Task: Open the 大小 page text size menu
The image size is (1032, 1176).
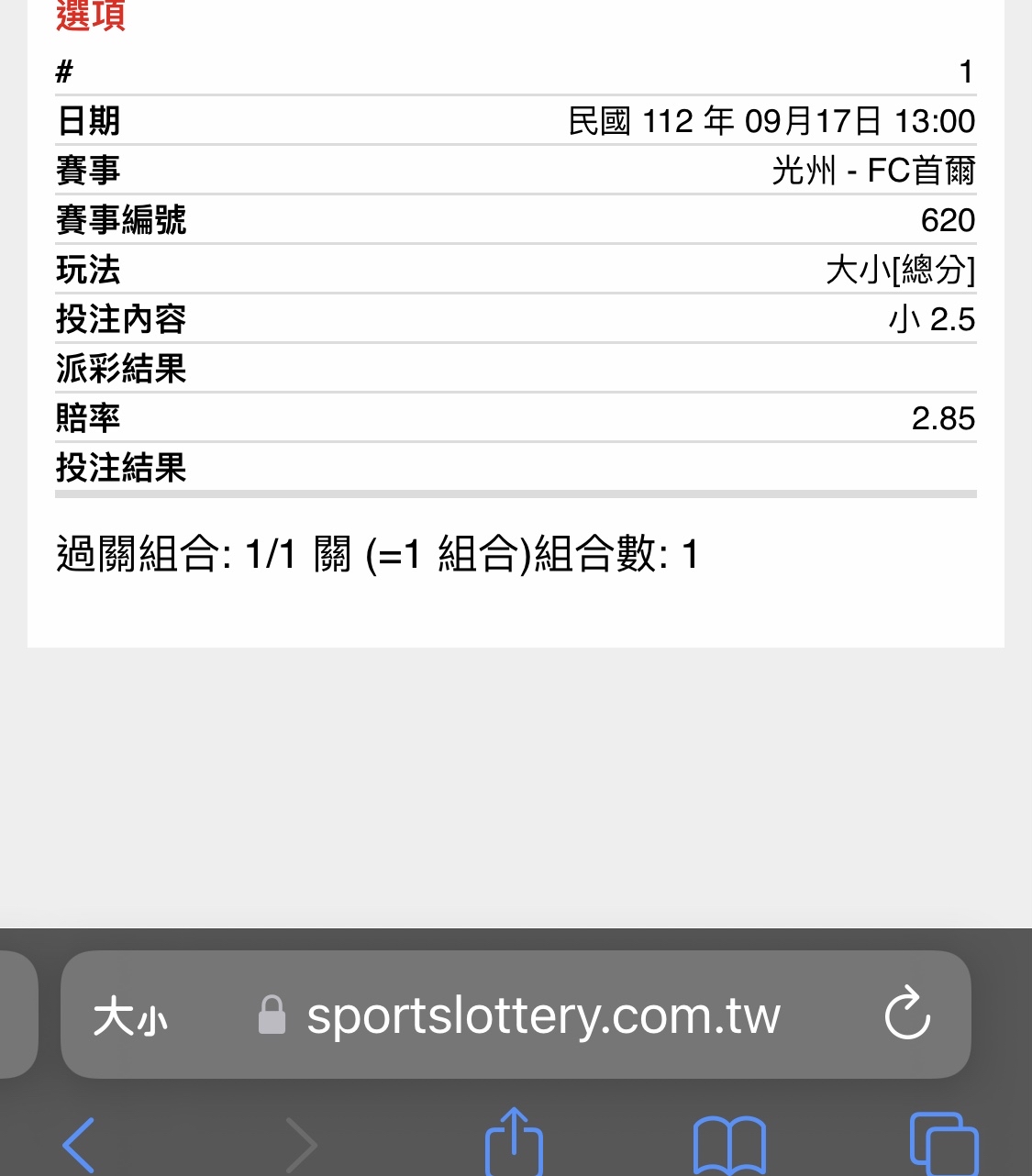Action: (130, 1016)
